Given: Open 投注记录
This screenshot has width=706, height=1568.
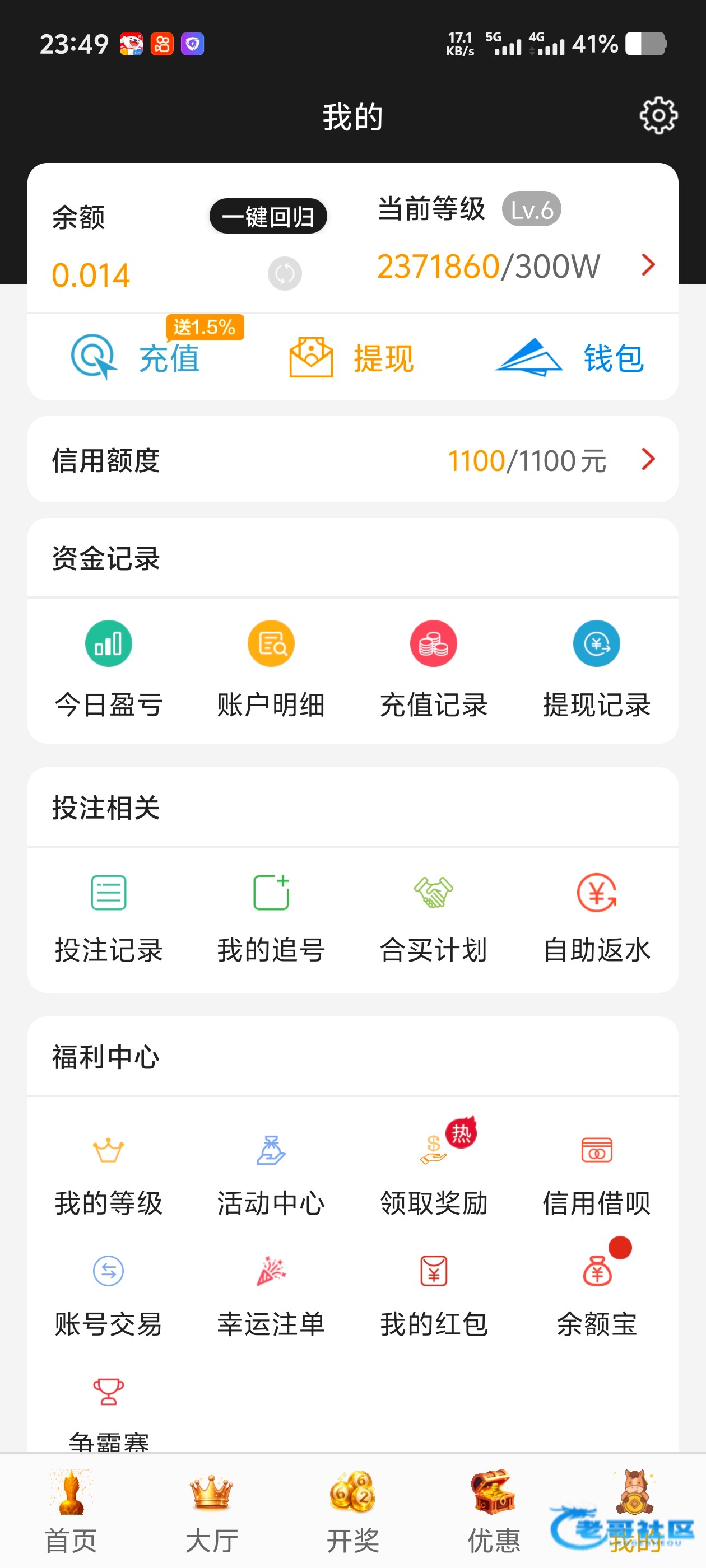Looking at the screenshot, I should pos(109,917).
